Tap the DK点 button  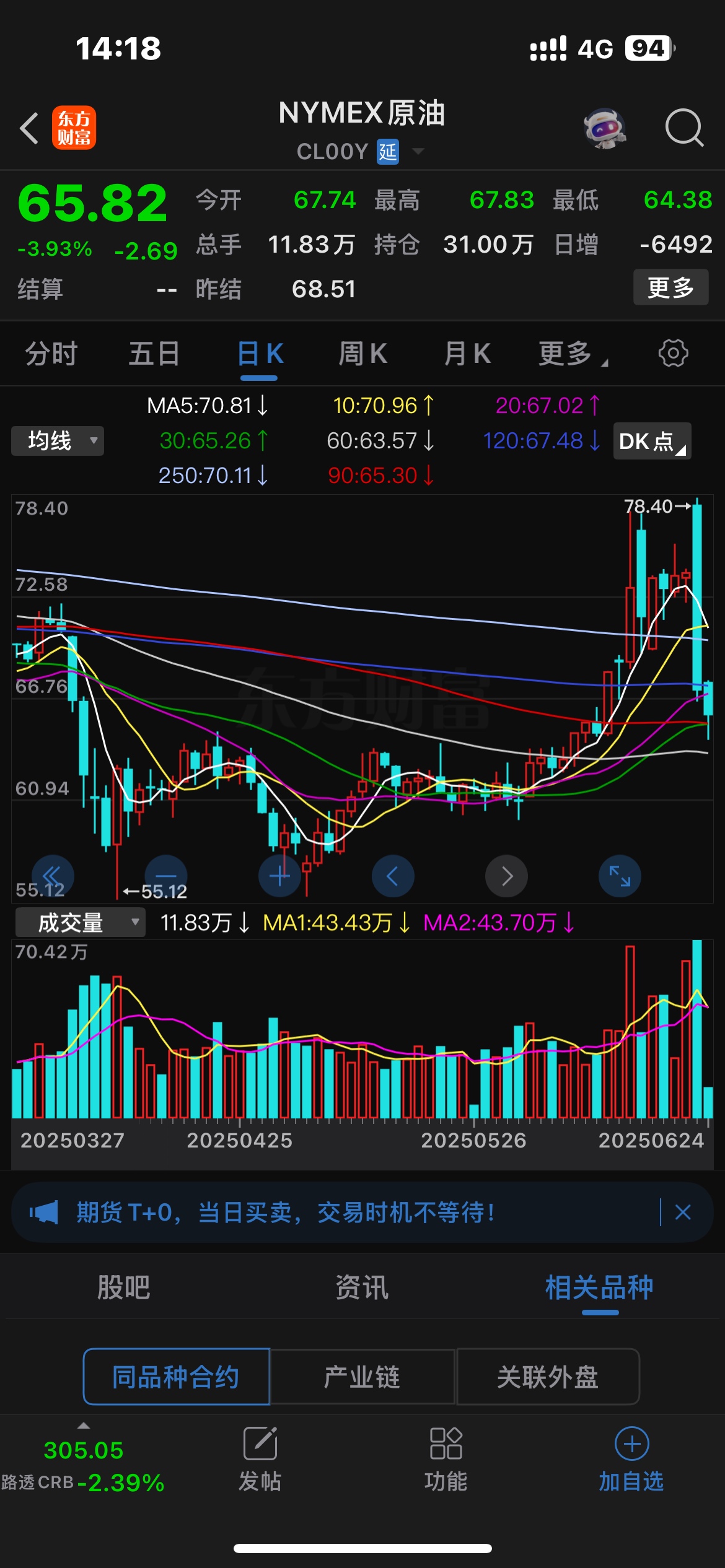click(x=652, y=441)
